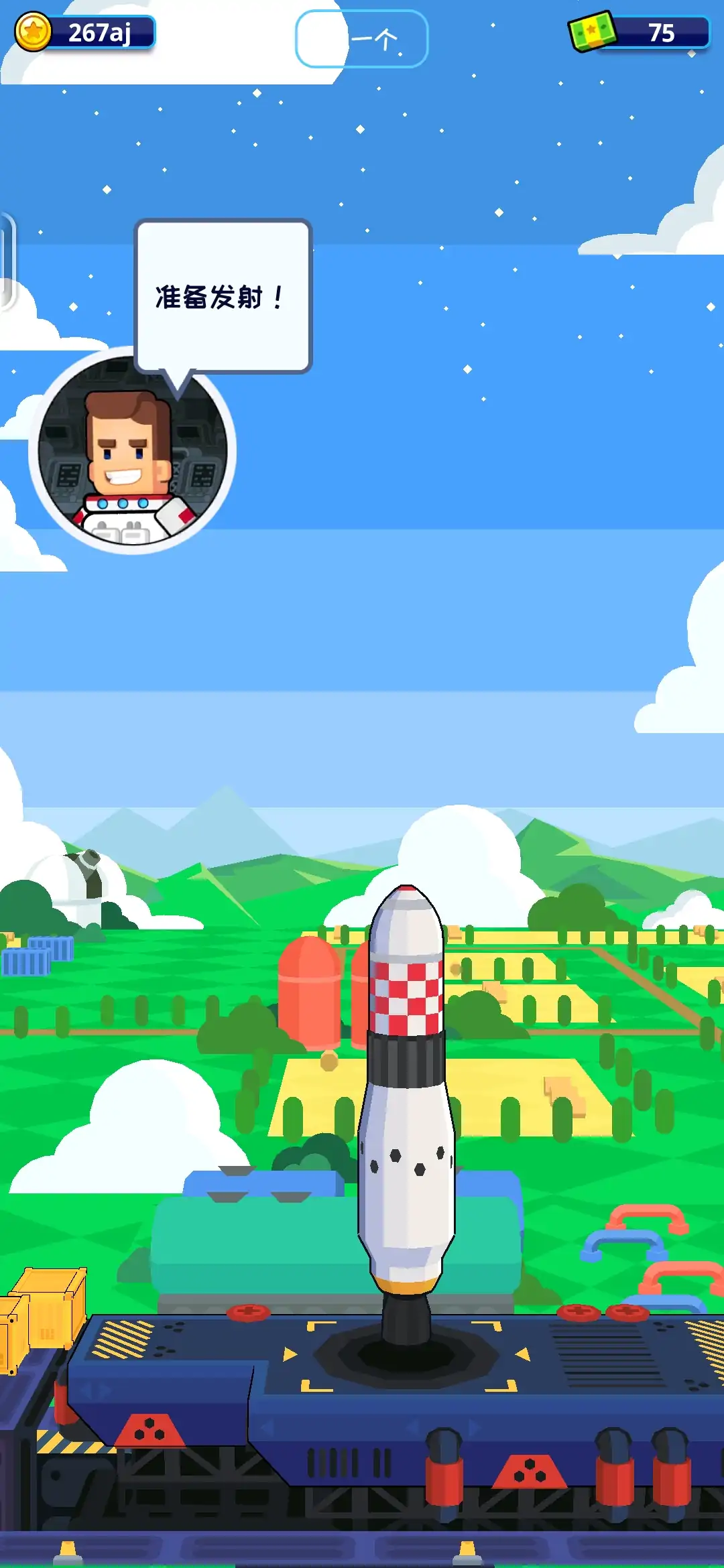Image resolution: width=724 pixels, height=1568 pixels.
Task: Open the gold coin balance showing 267aj
Action: pos(85,32)
